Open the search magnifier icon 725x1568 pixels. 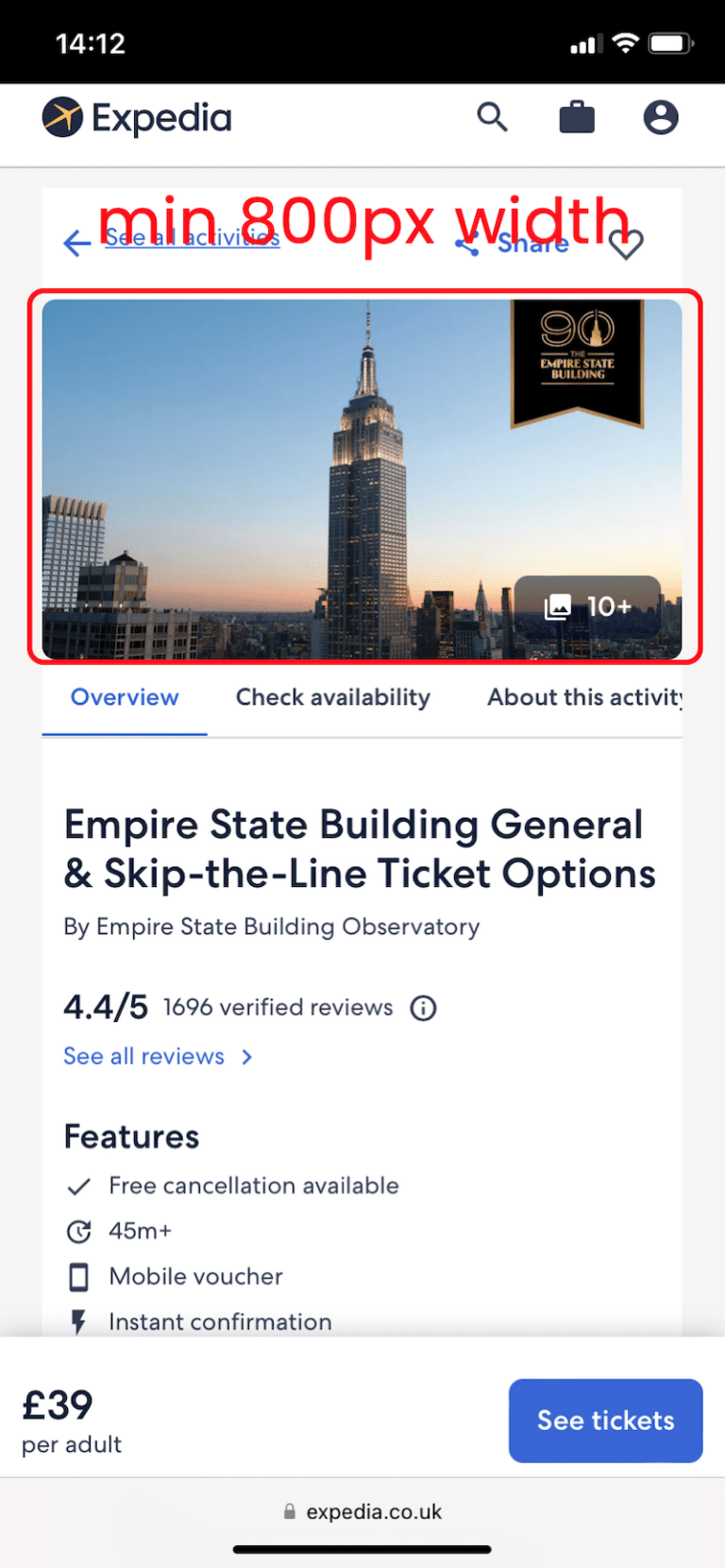pyautogui.click(x=492, y=118)
